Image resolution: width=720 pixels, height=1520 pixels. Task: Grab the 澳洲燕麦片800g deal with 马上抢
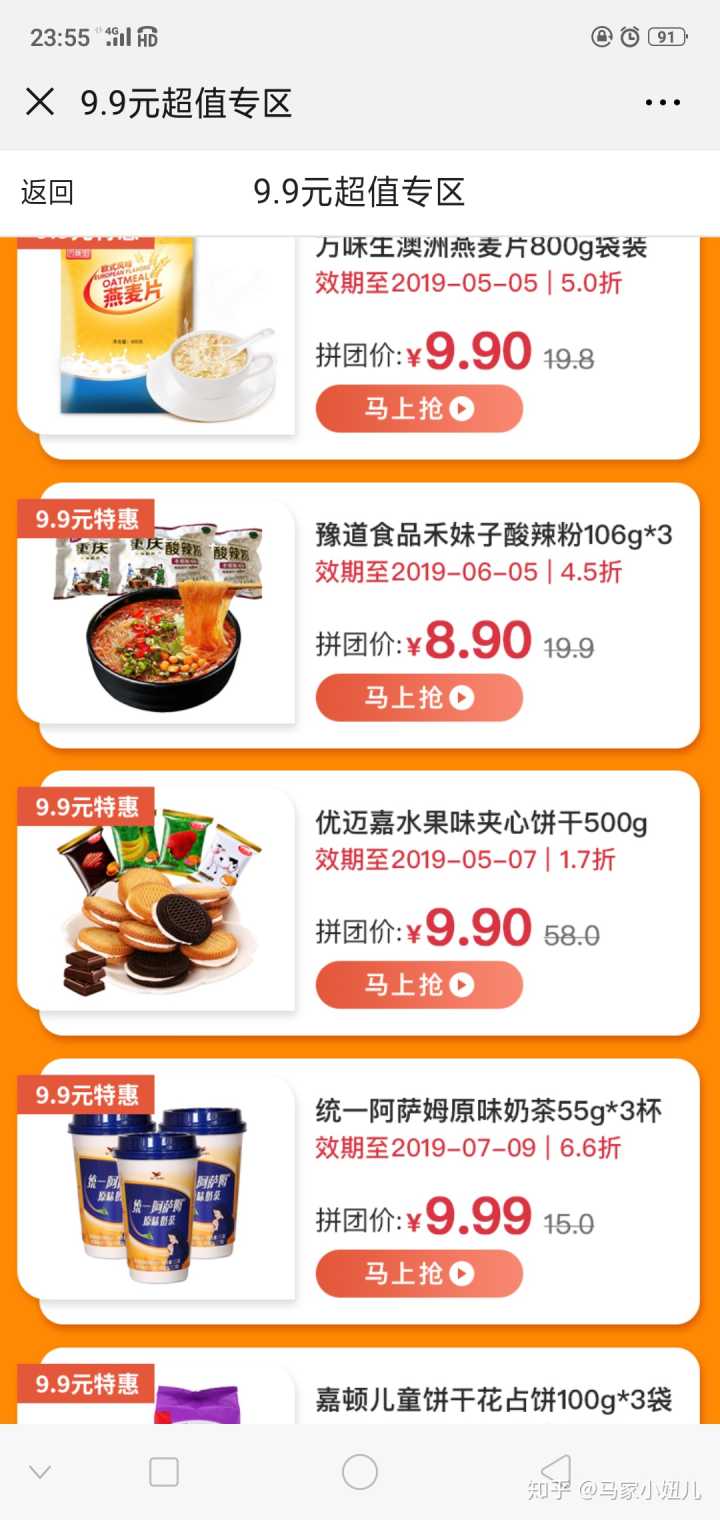(419, 408)
